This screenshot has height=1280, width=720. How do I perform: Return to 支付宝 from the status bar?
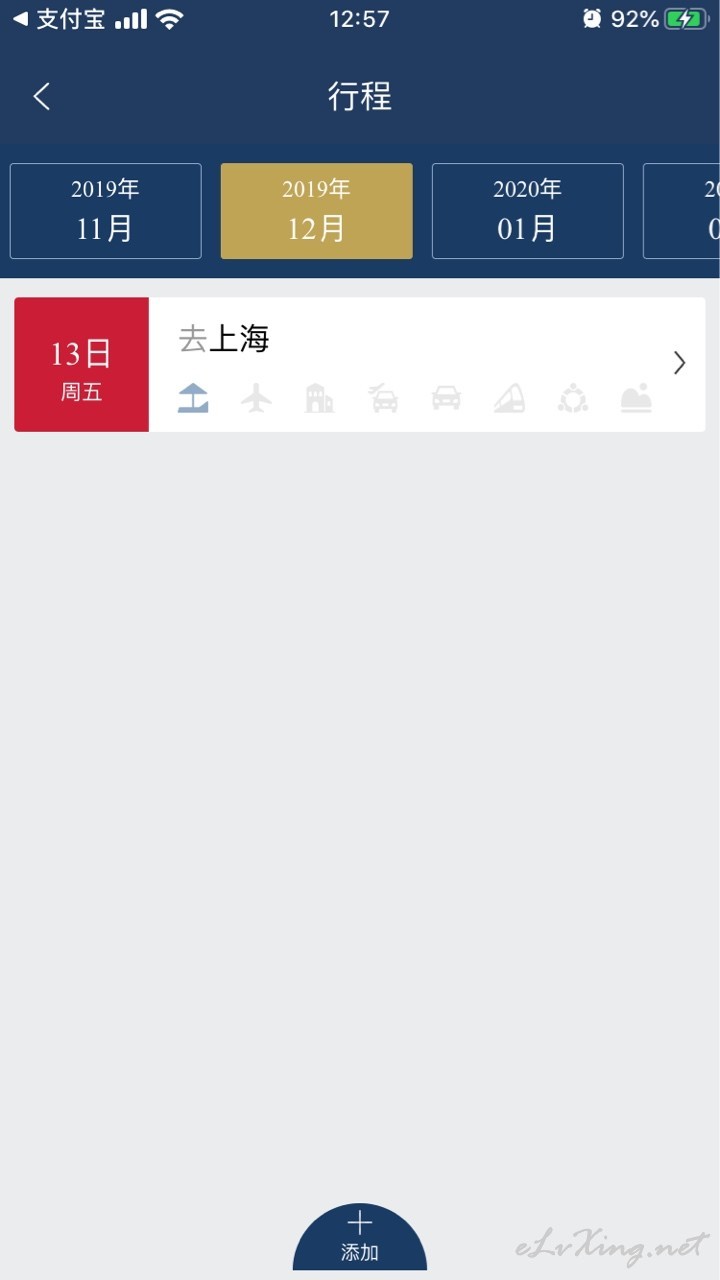click(x=59, y=19)
